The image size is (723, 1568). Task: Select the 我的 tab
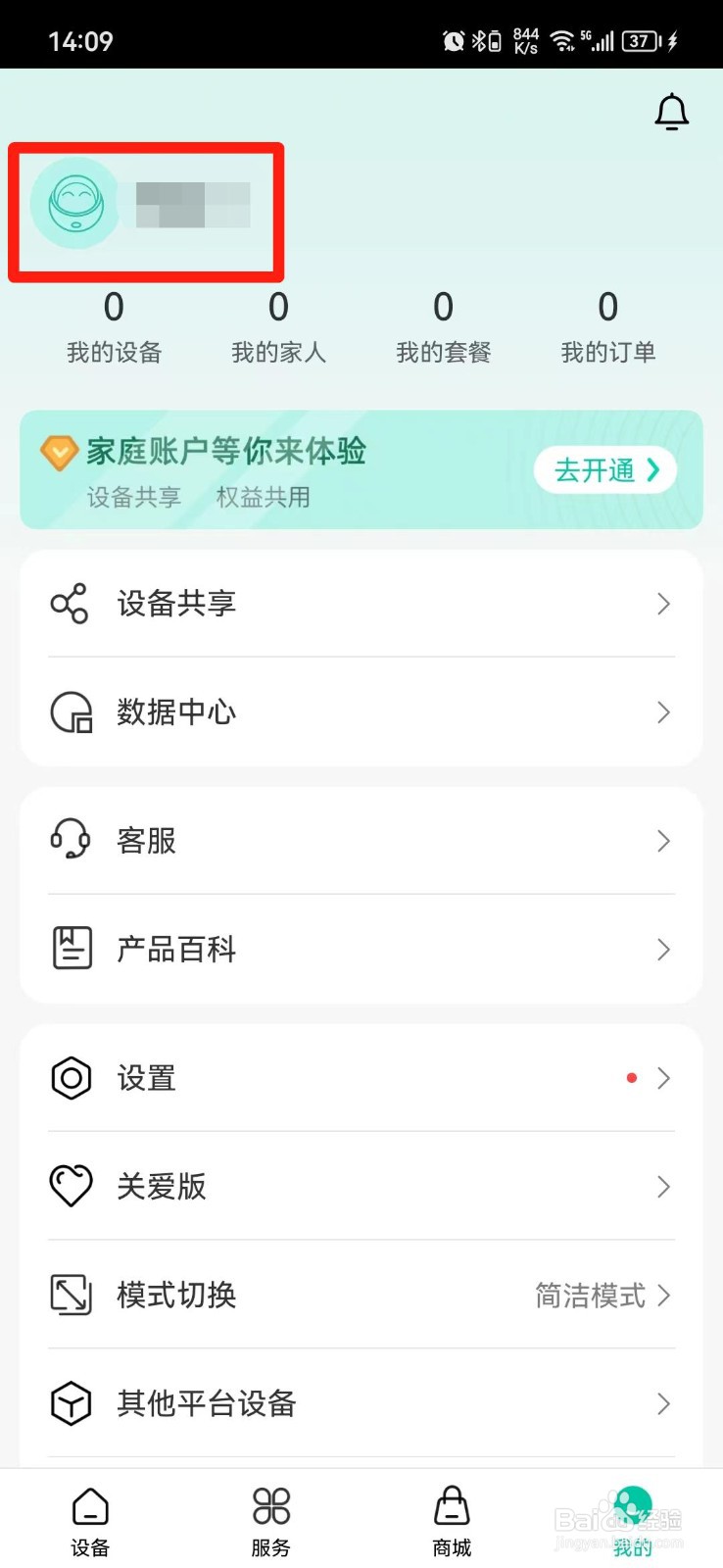pos(633,1522)
